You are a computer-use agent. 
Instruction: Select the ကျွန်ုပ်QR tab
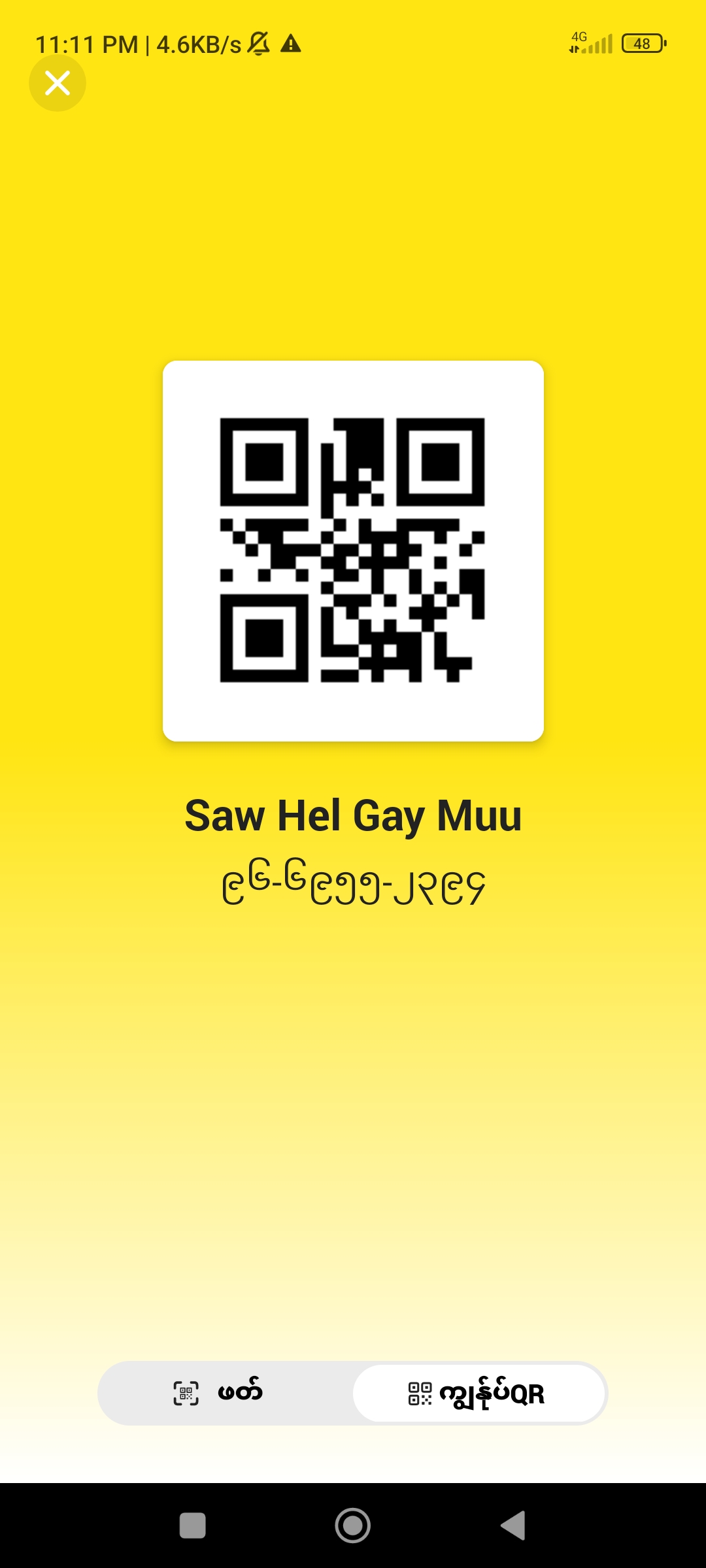tap(479, 1393)
